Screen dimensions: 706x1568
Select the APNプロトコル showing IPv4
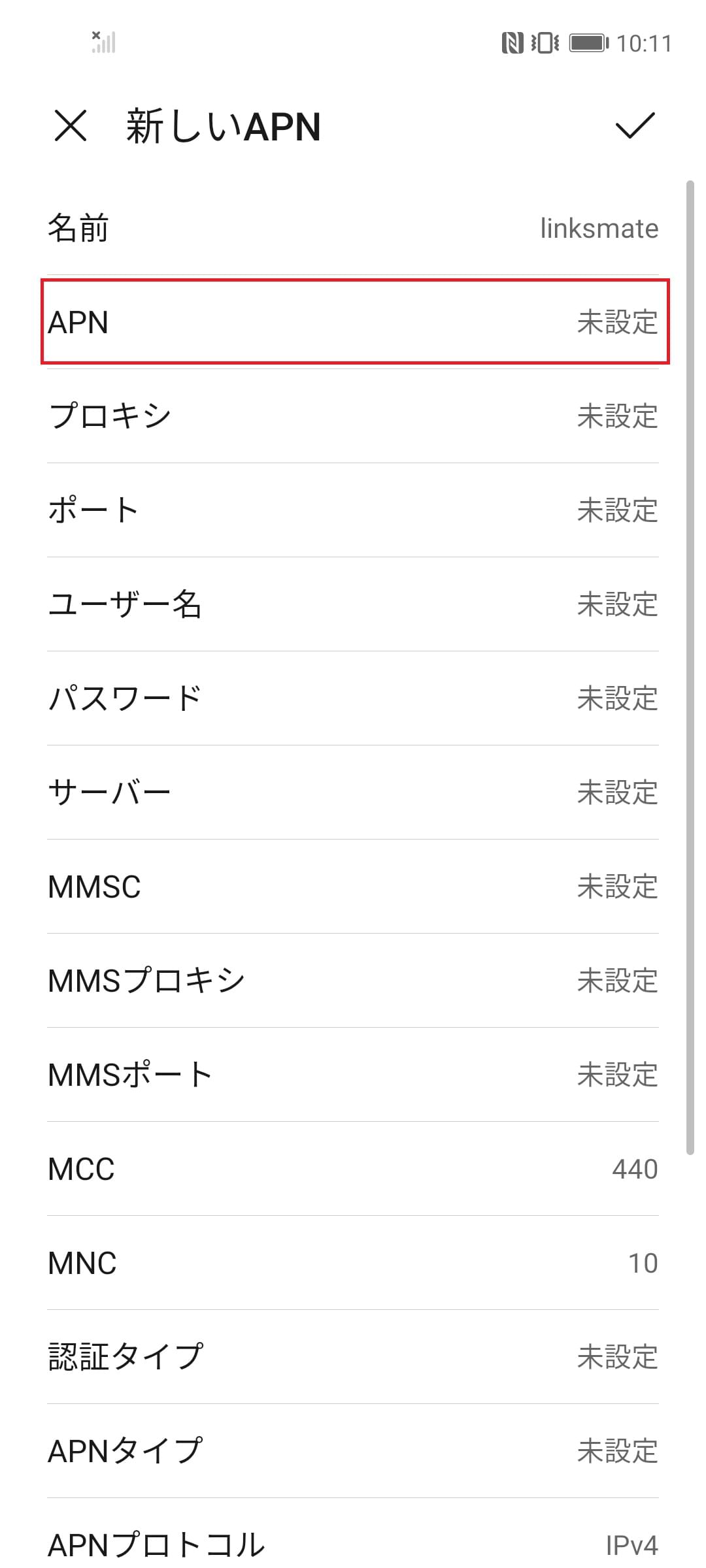353,1535
